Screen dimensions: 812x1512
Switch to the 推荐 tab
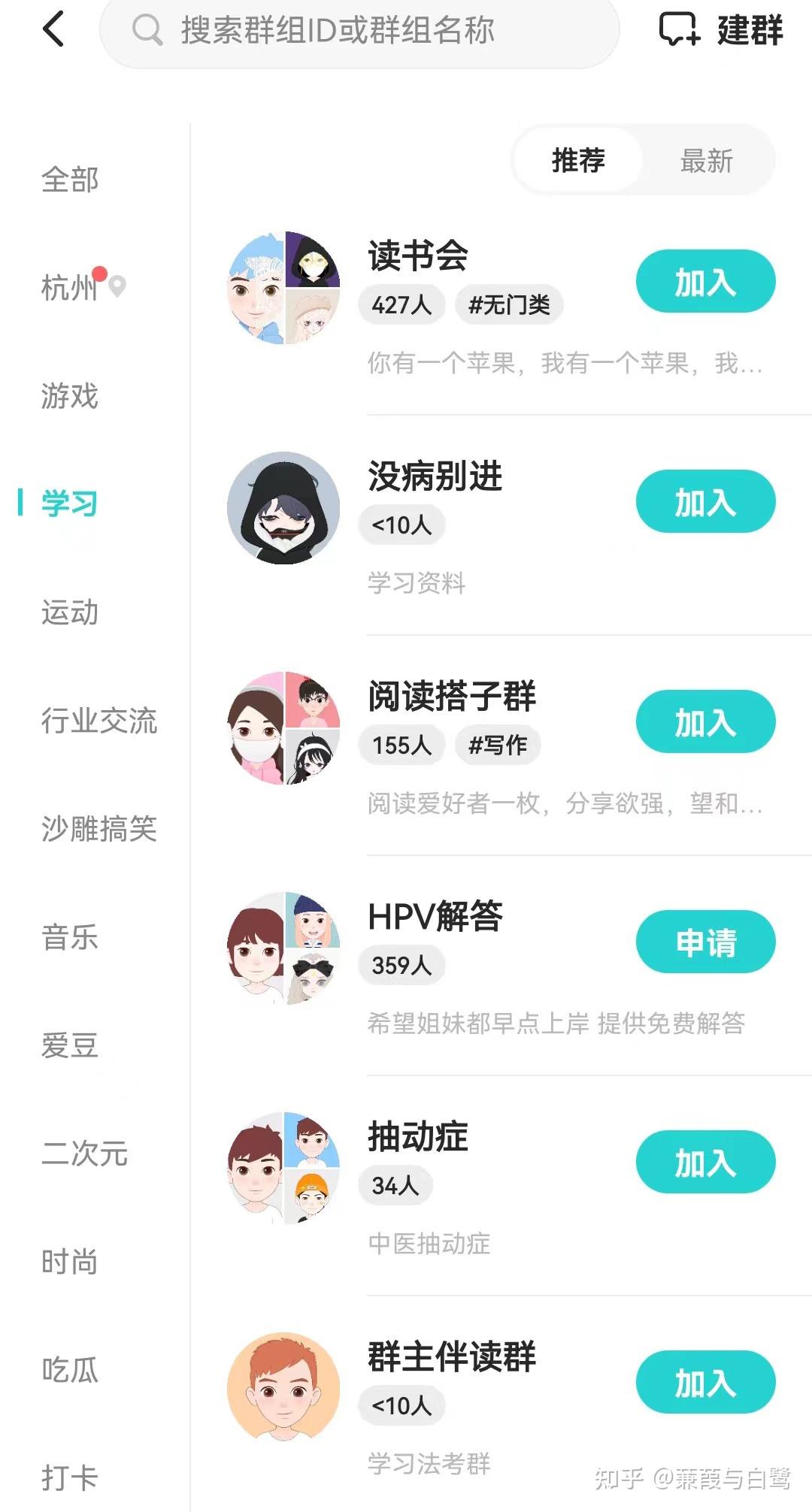576,159
